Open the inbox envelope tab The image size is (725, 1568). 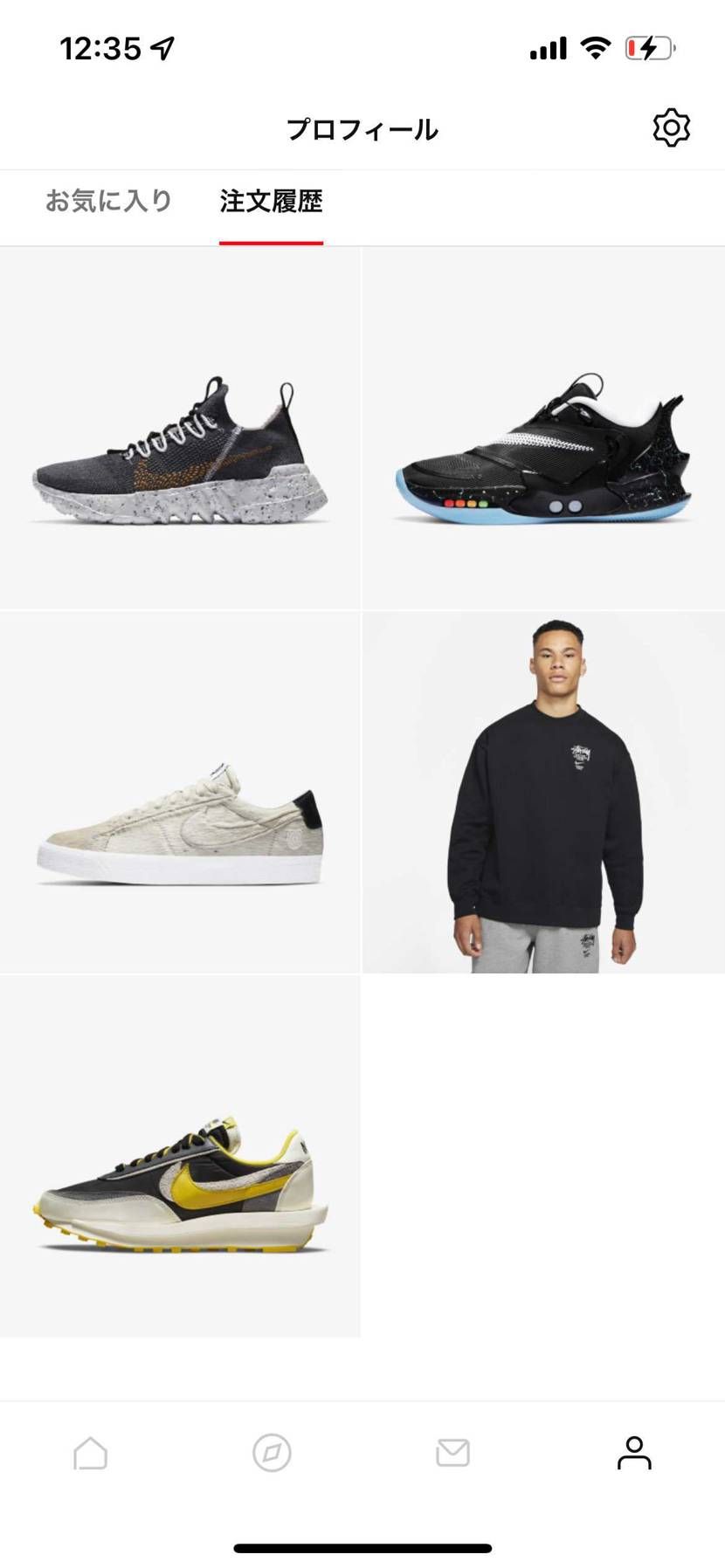tap(452, 1454)
